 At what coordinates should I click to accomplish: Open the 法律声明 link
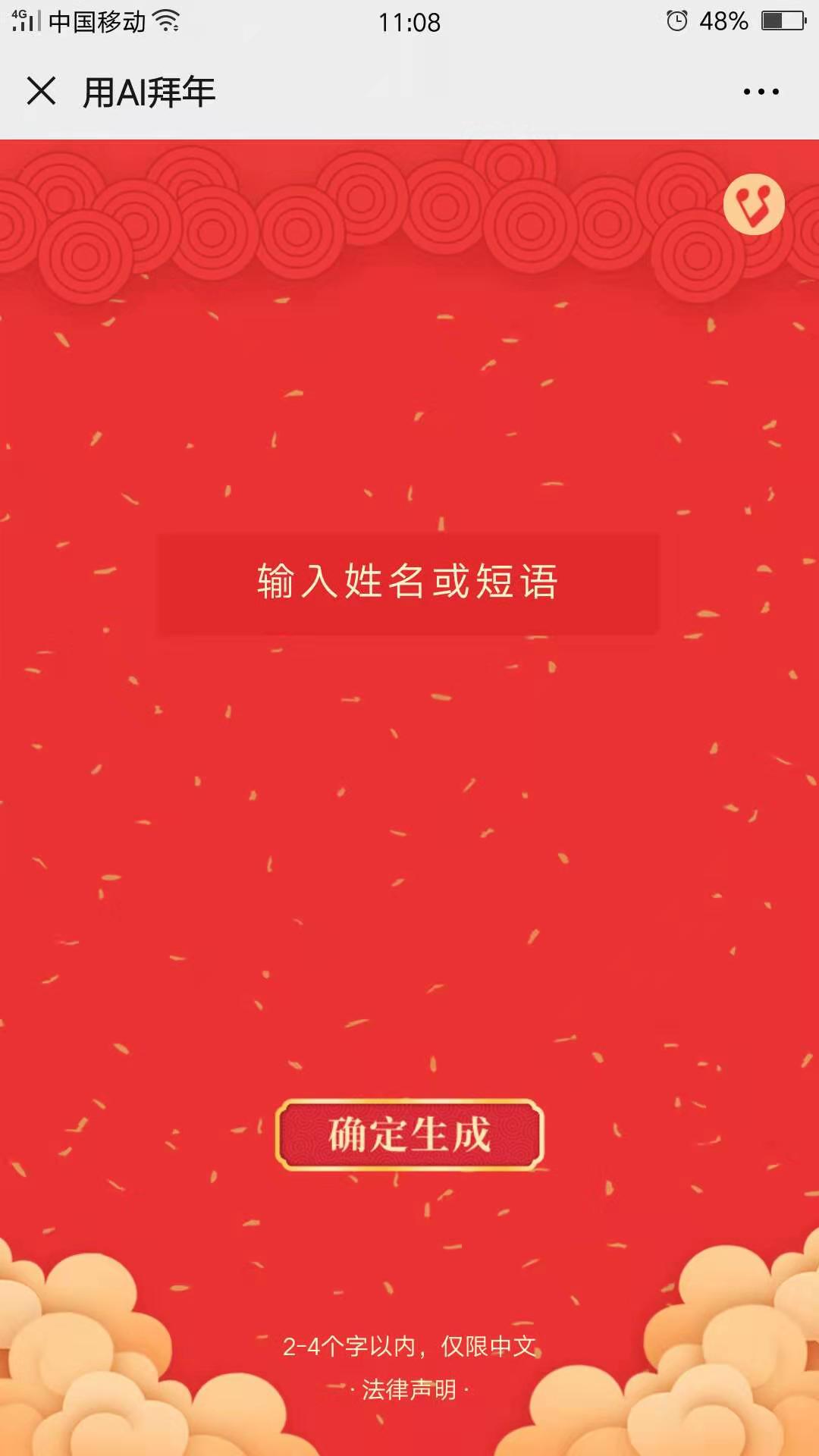[409, 1390]
